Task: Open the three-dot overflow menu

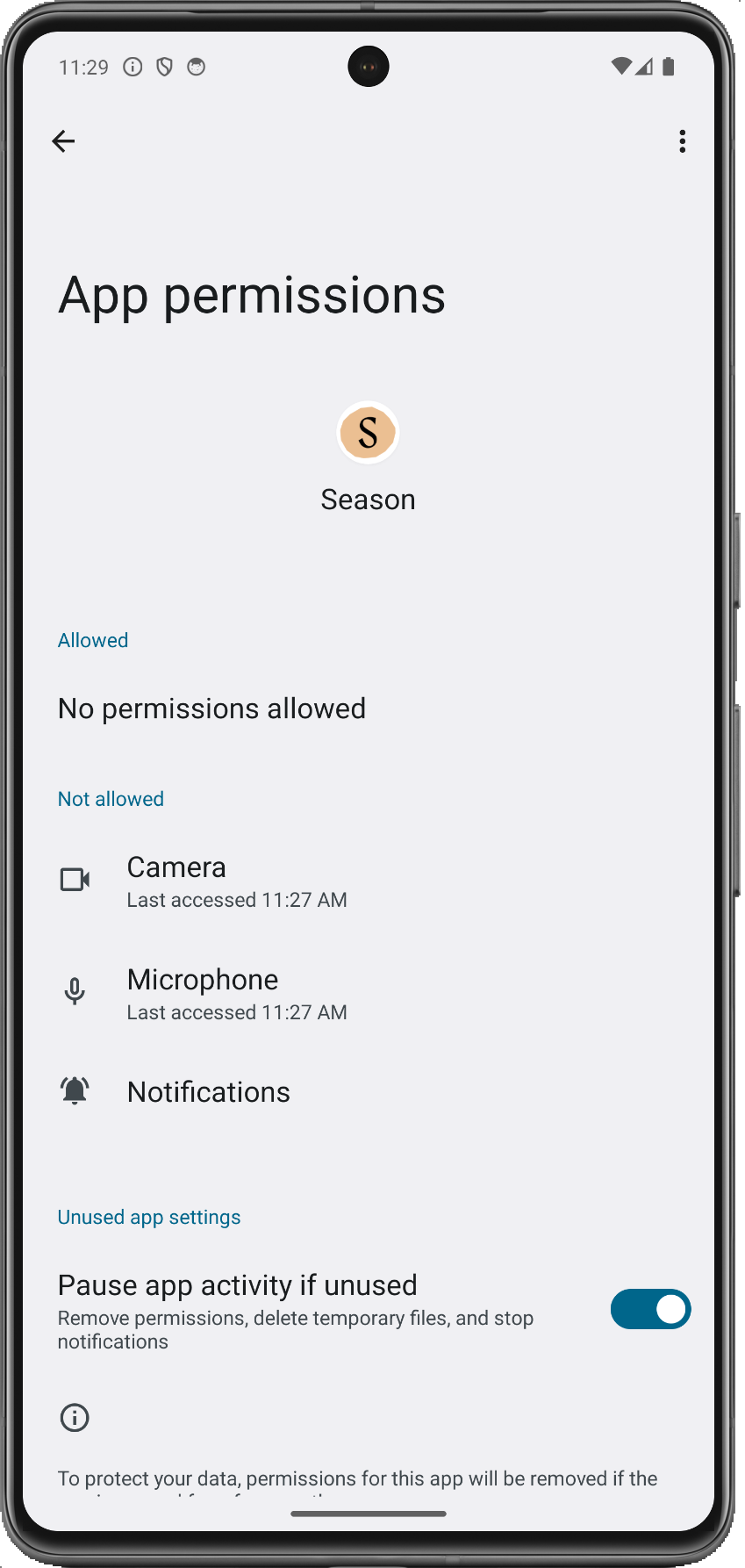Action: (682, 141)
